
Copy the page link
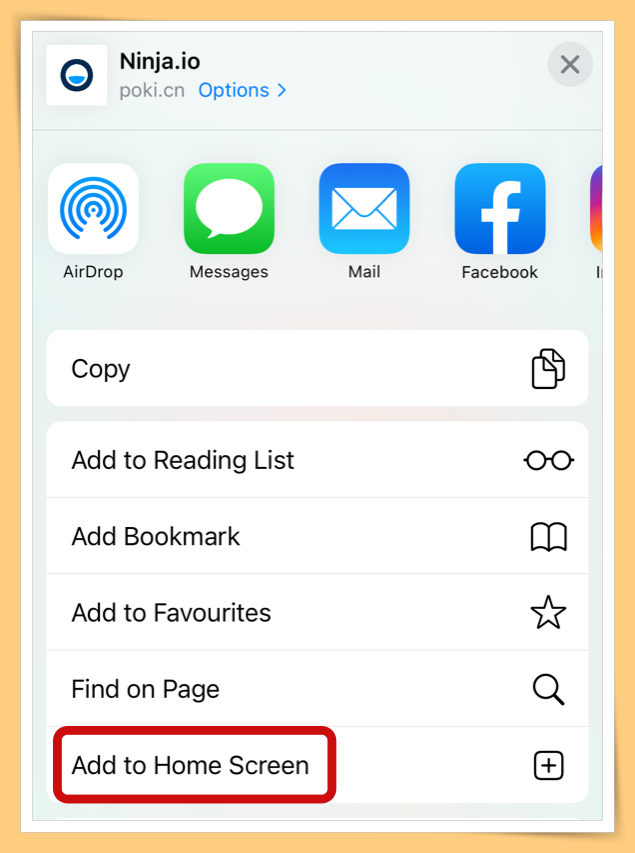[317, 369]
